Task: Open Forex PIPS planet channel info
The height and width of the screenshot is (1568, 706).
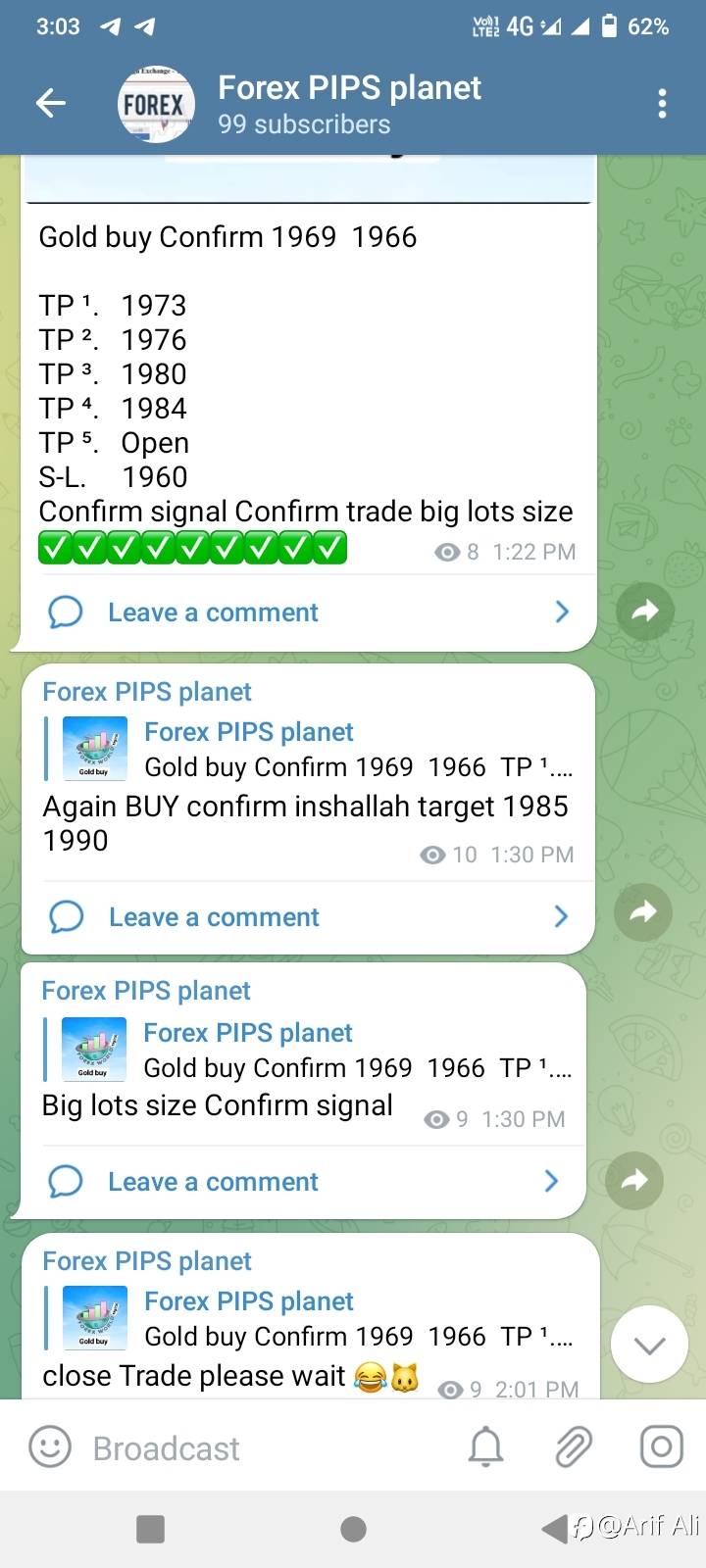Action: point(348,104)
